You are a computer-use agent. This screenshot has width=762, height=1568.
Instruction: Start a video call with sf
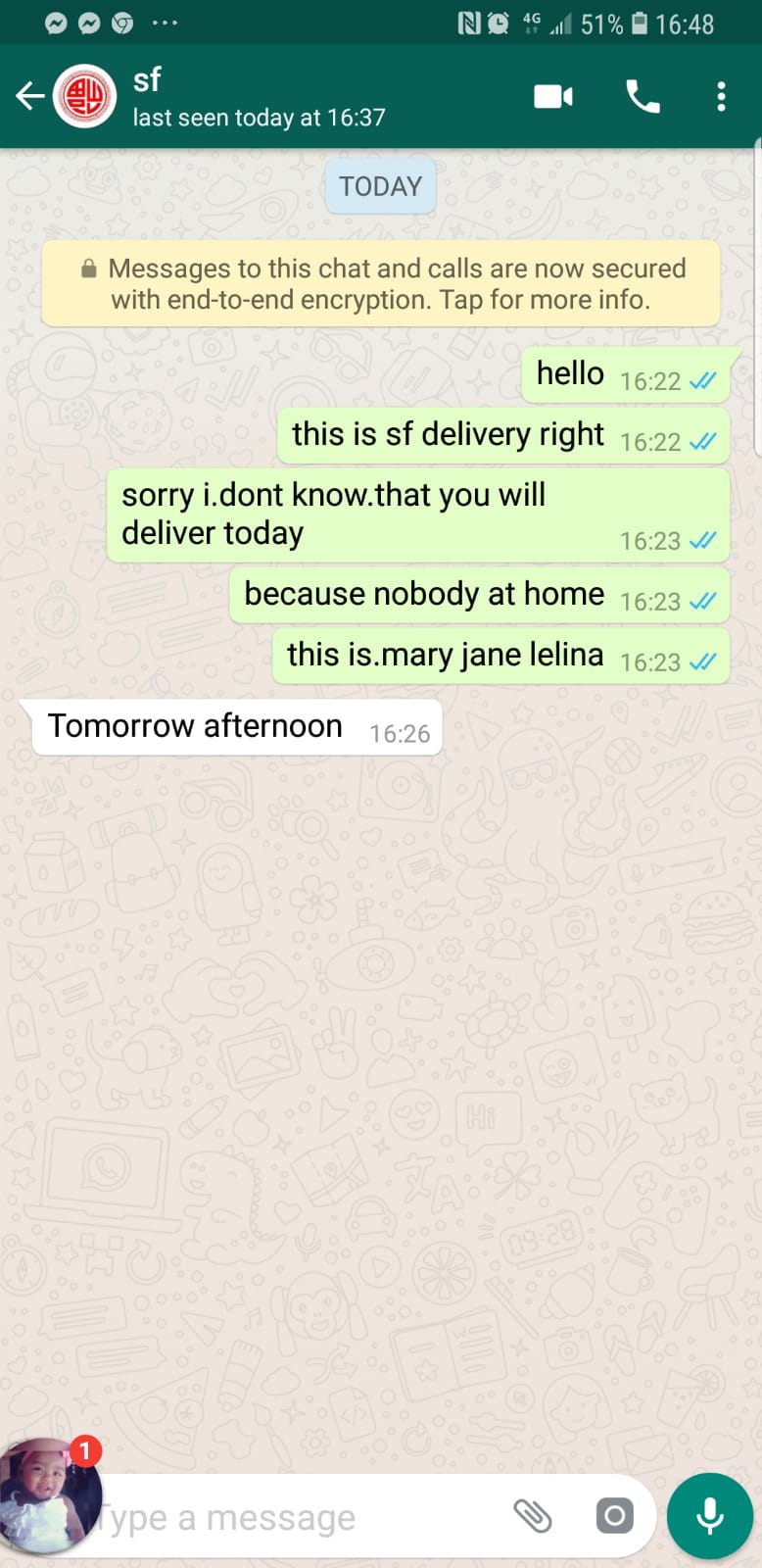(553, 96)
